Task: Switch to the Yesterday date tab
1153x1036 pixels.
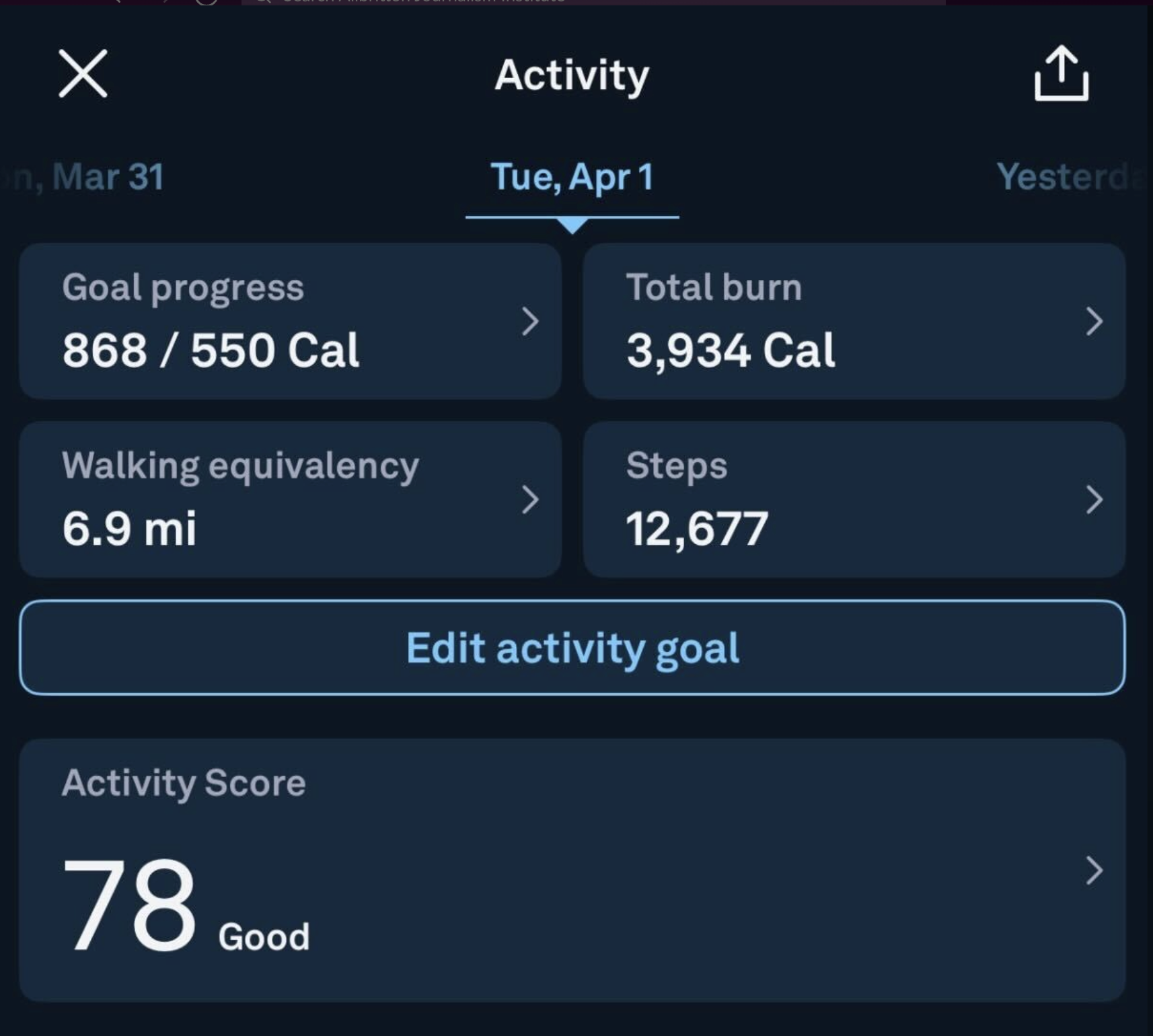Action: pyautogui.click(x=1070, y=177)
